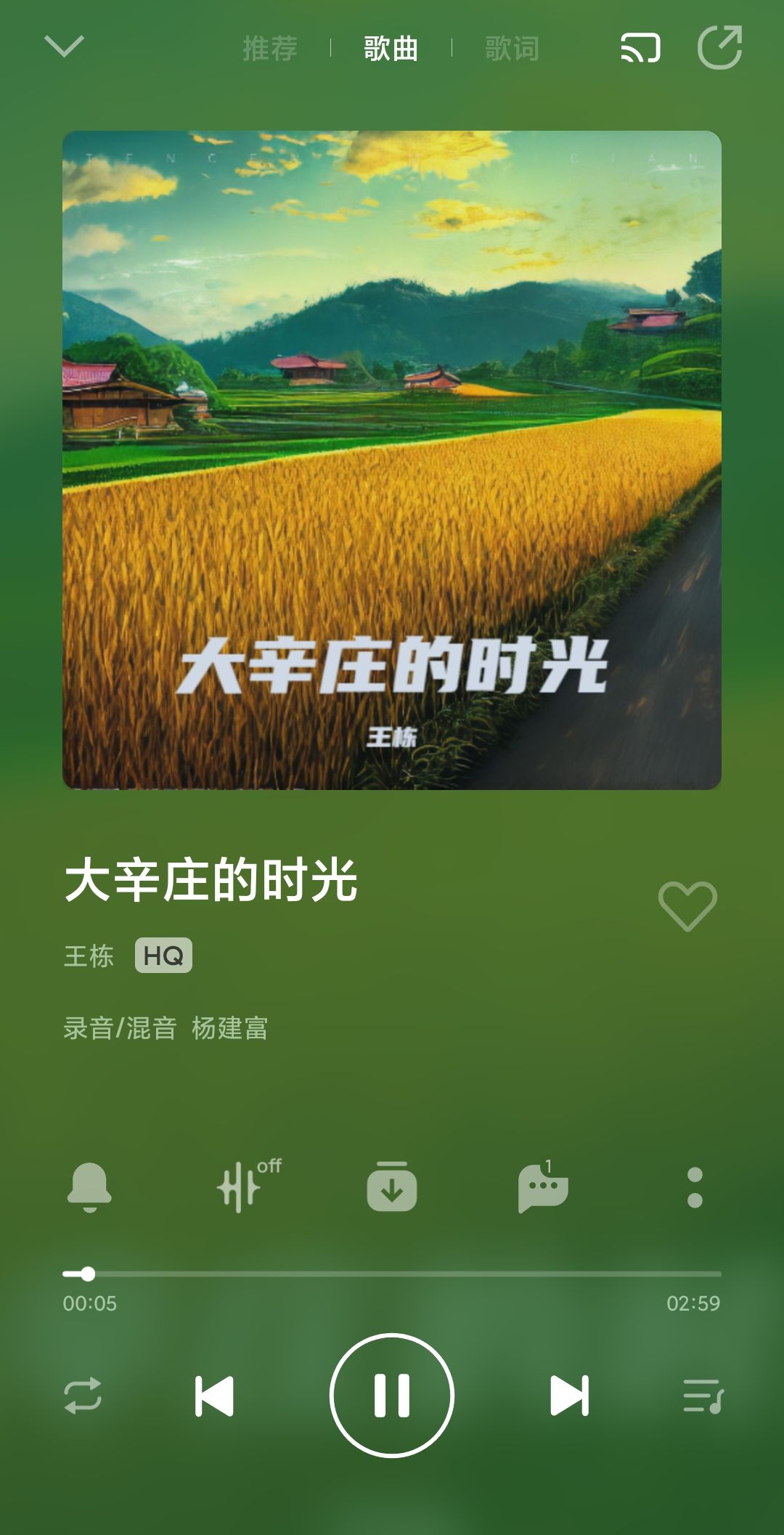Skip to the next track

pyautogui.click(x=569, y=1396)
